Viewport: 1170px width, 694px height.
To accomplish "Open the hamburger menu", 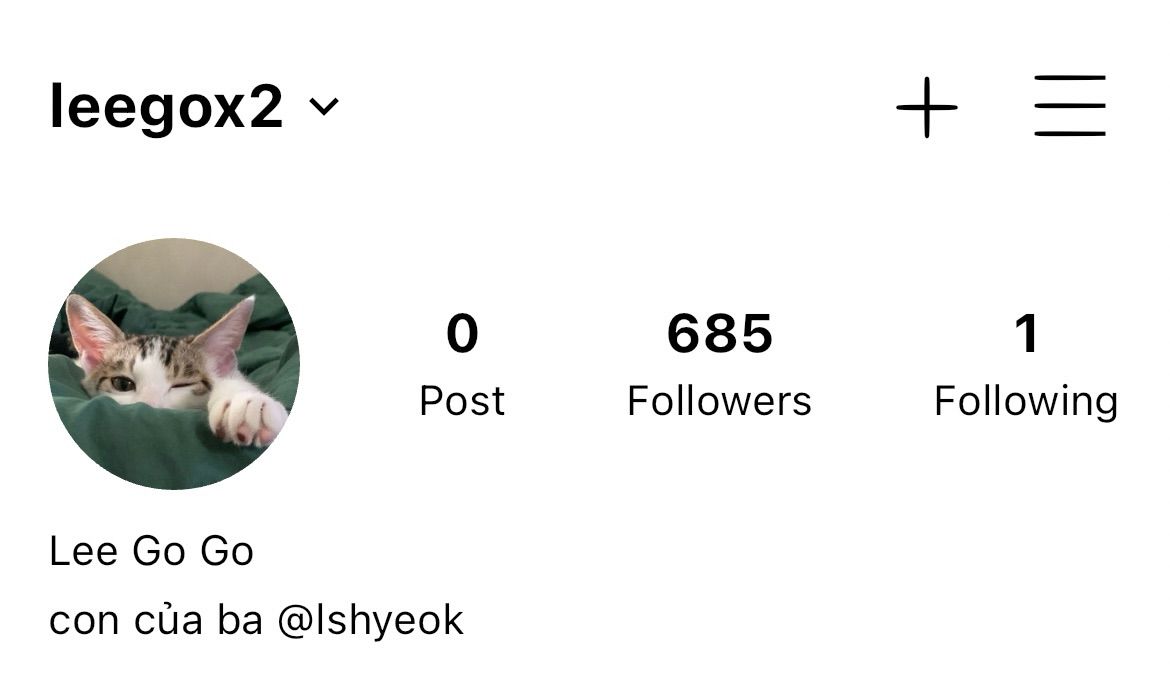I will point(1069,106).
